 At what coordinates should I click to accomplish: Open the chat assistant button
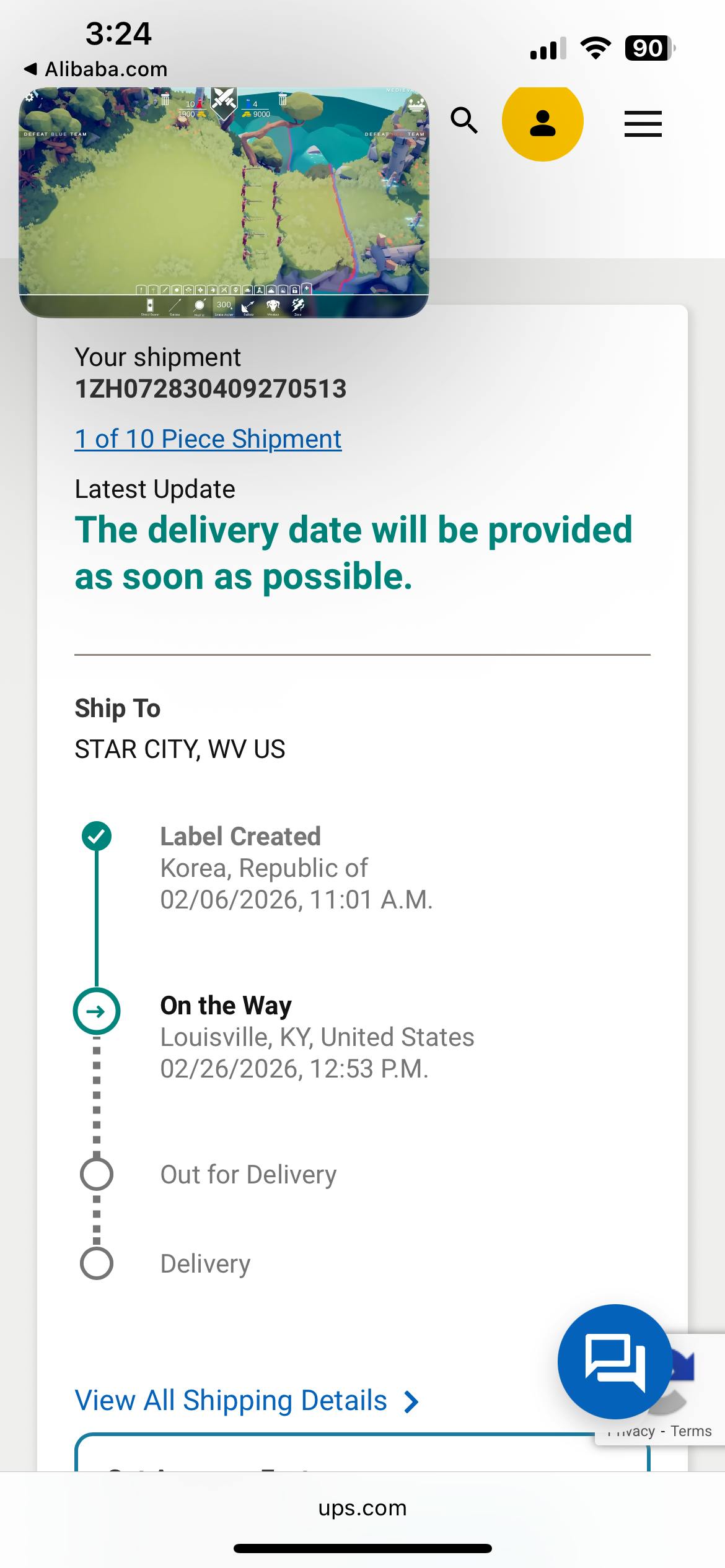coord(614,1361)
